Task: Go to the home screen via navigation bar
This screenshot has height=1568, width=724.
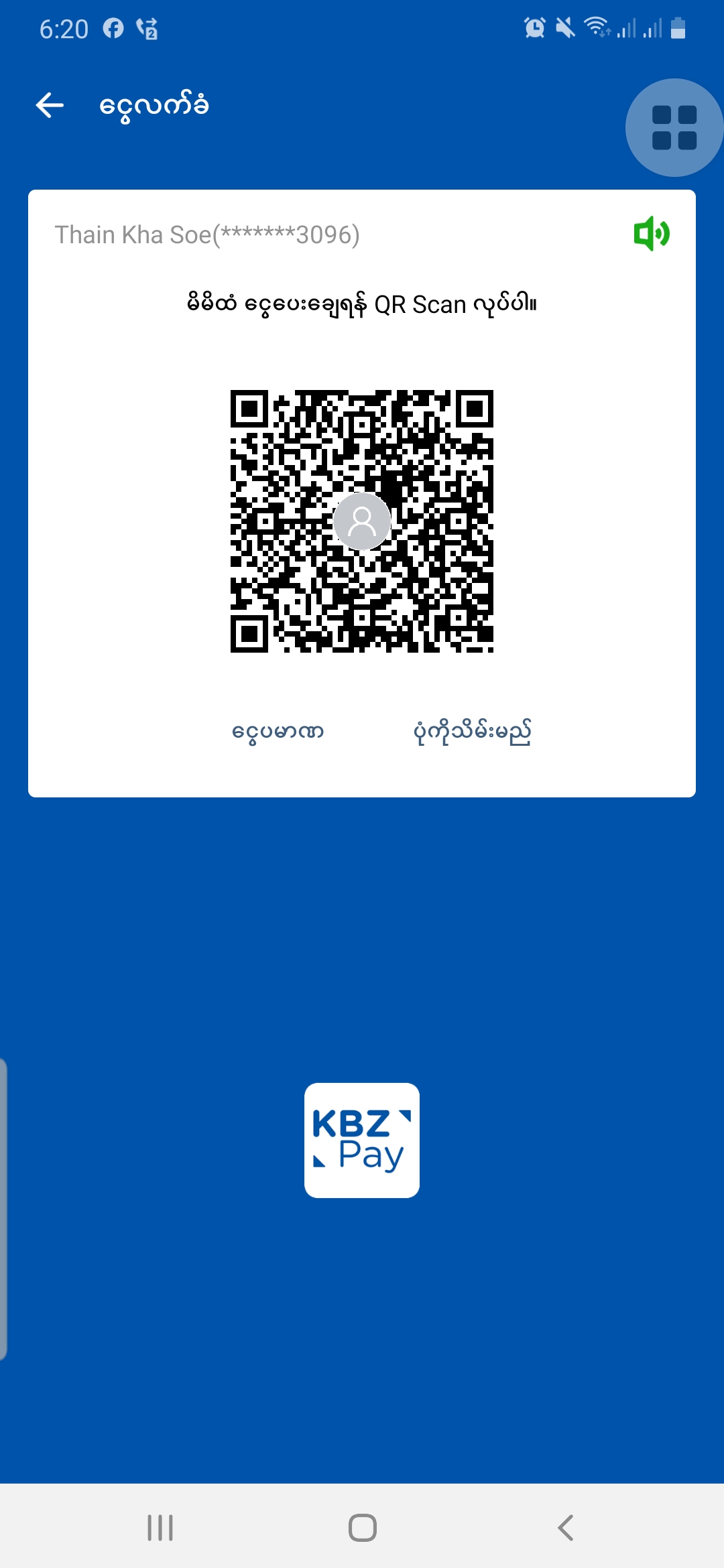Action: click(362, 1528)
